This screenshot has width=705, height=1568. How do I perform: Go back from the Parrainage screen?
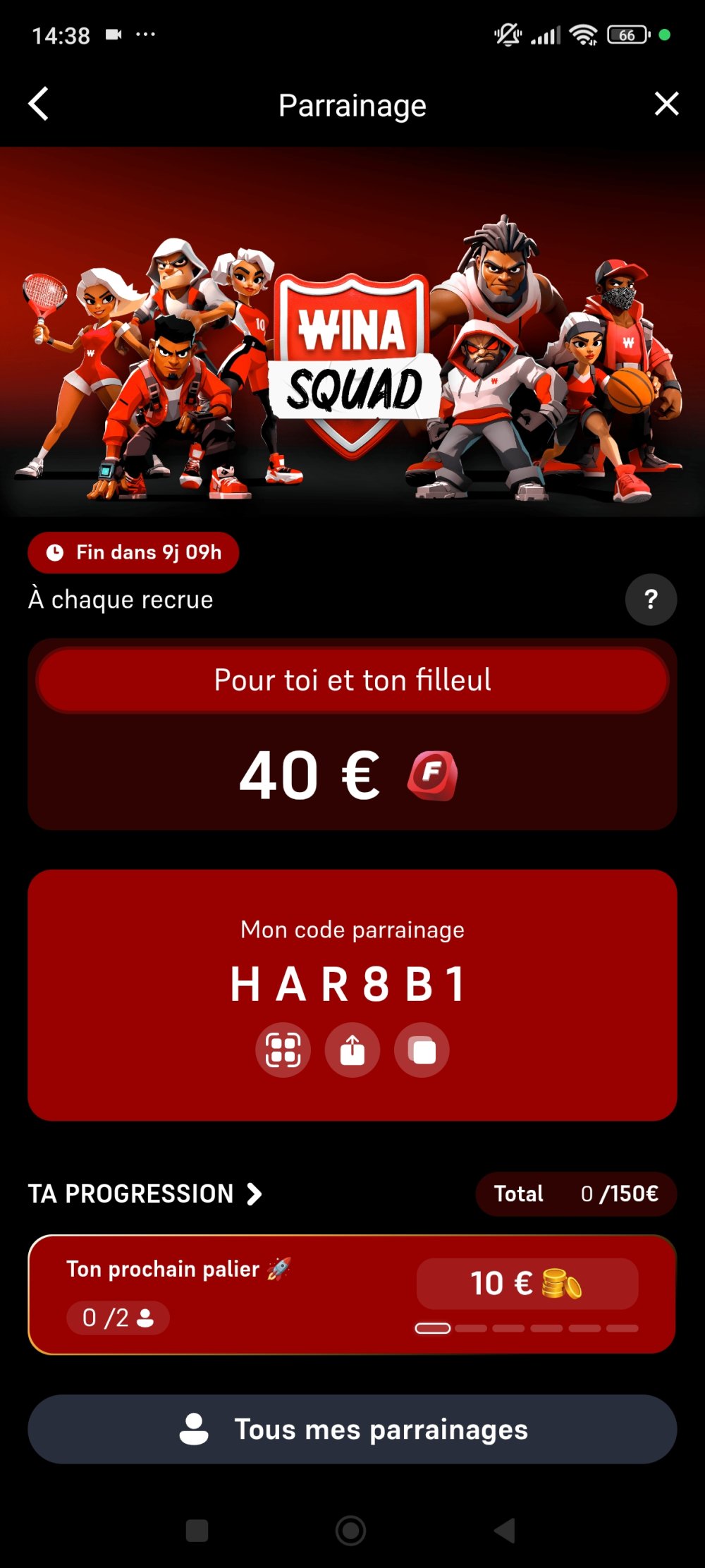click(x=39, y=104)
